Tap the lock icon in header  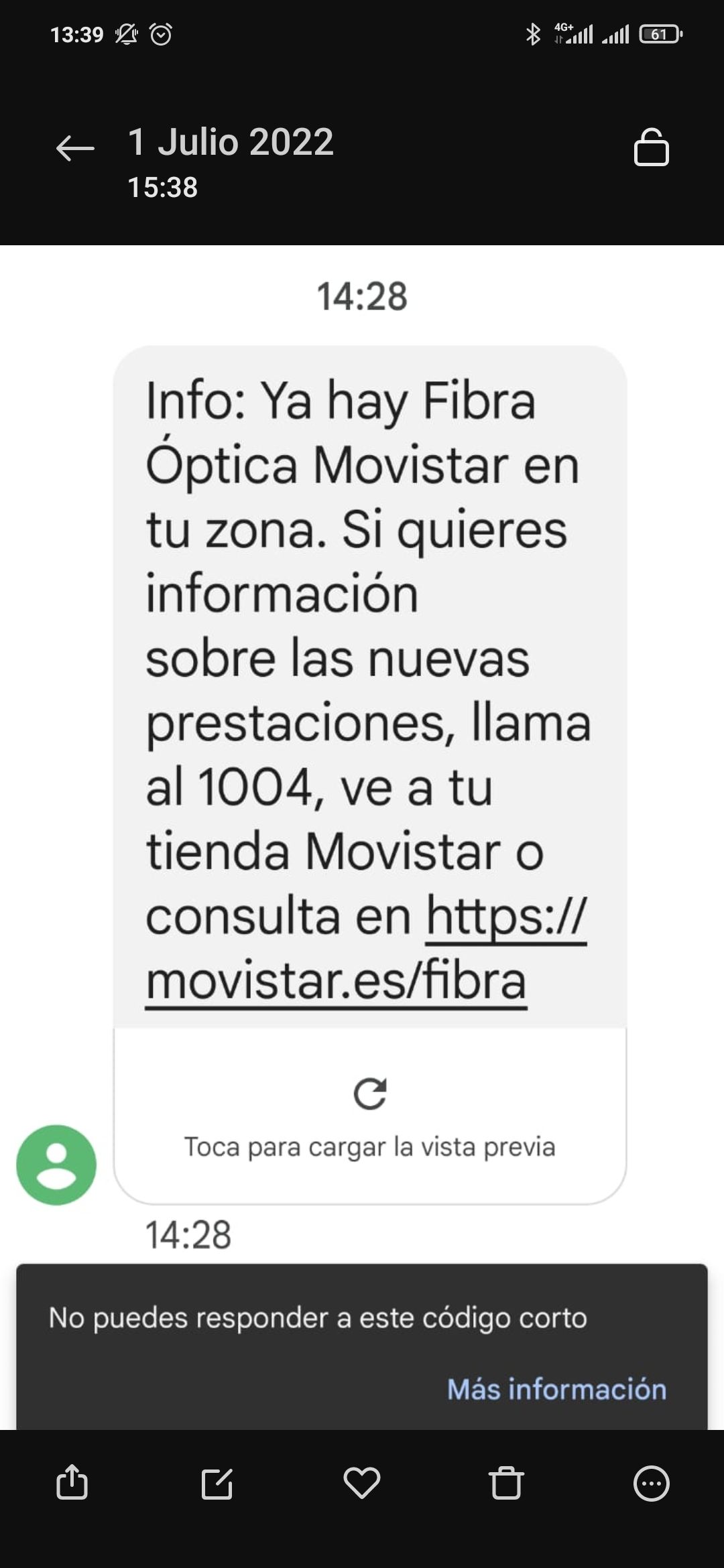[651, 147]
